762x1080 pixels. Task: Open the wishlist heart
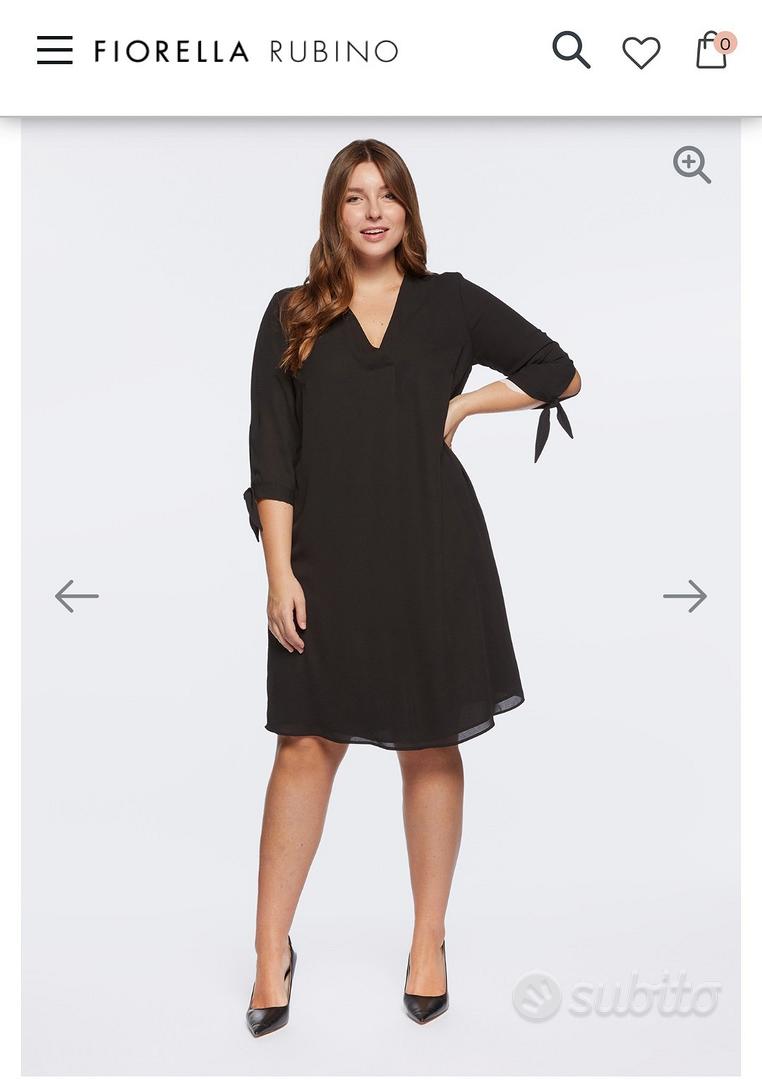(x=641, y=52)
